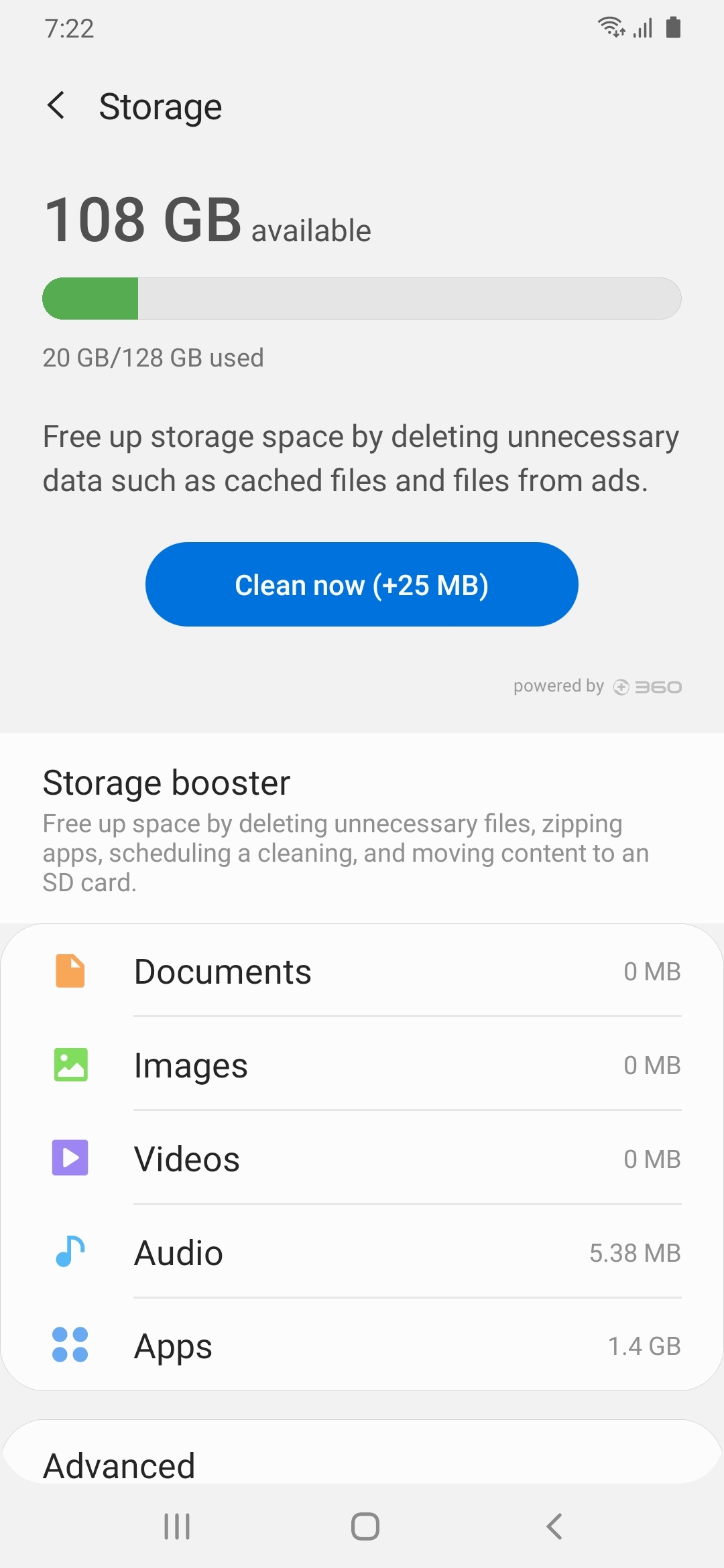This screenshot has width=724, height=1568.
Task: Tap Clean now to free 25 MB
Action: coord(362,584)
